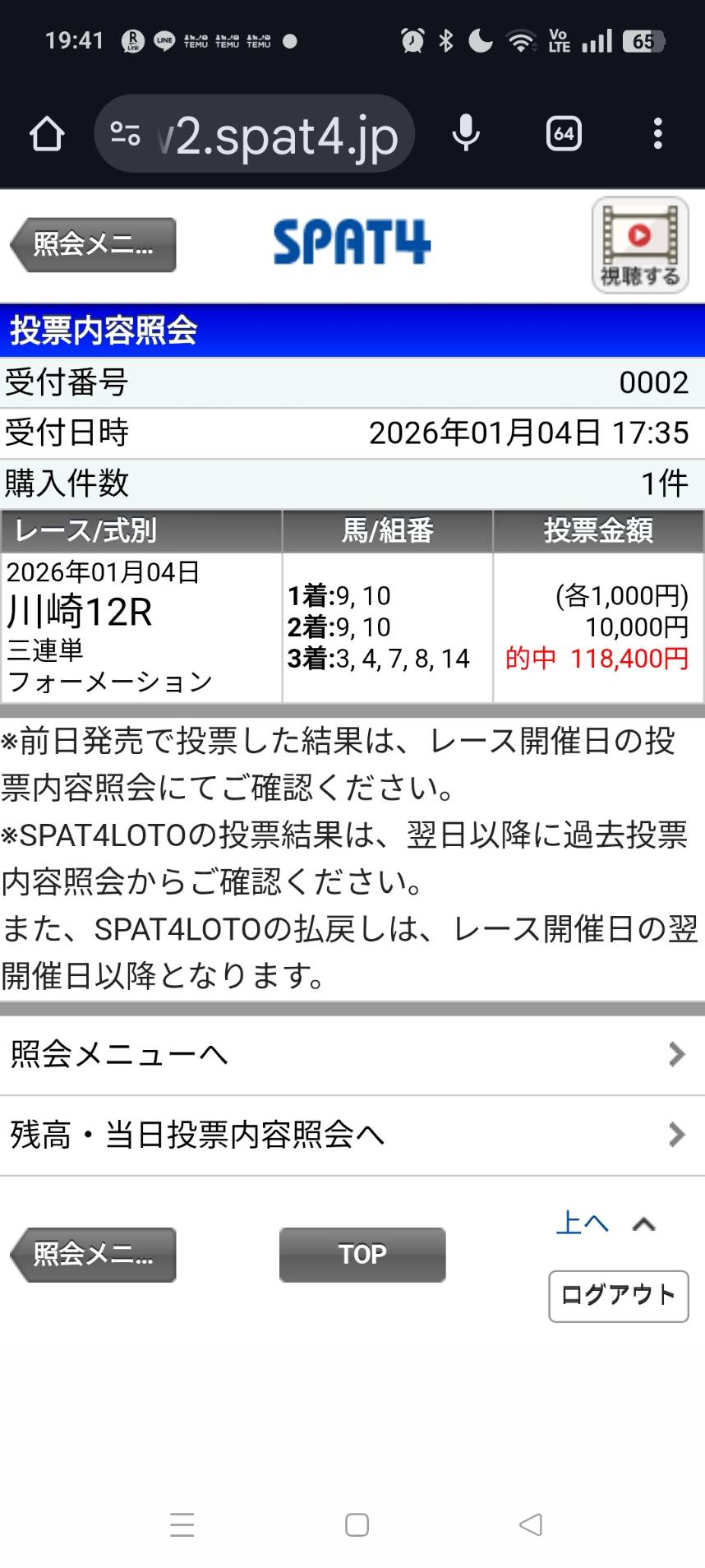Tap the bottom 照会メニ… button
This screenshot has width=705, height=1568.
[94, 1254]
